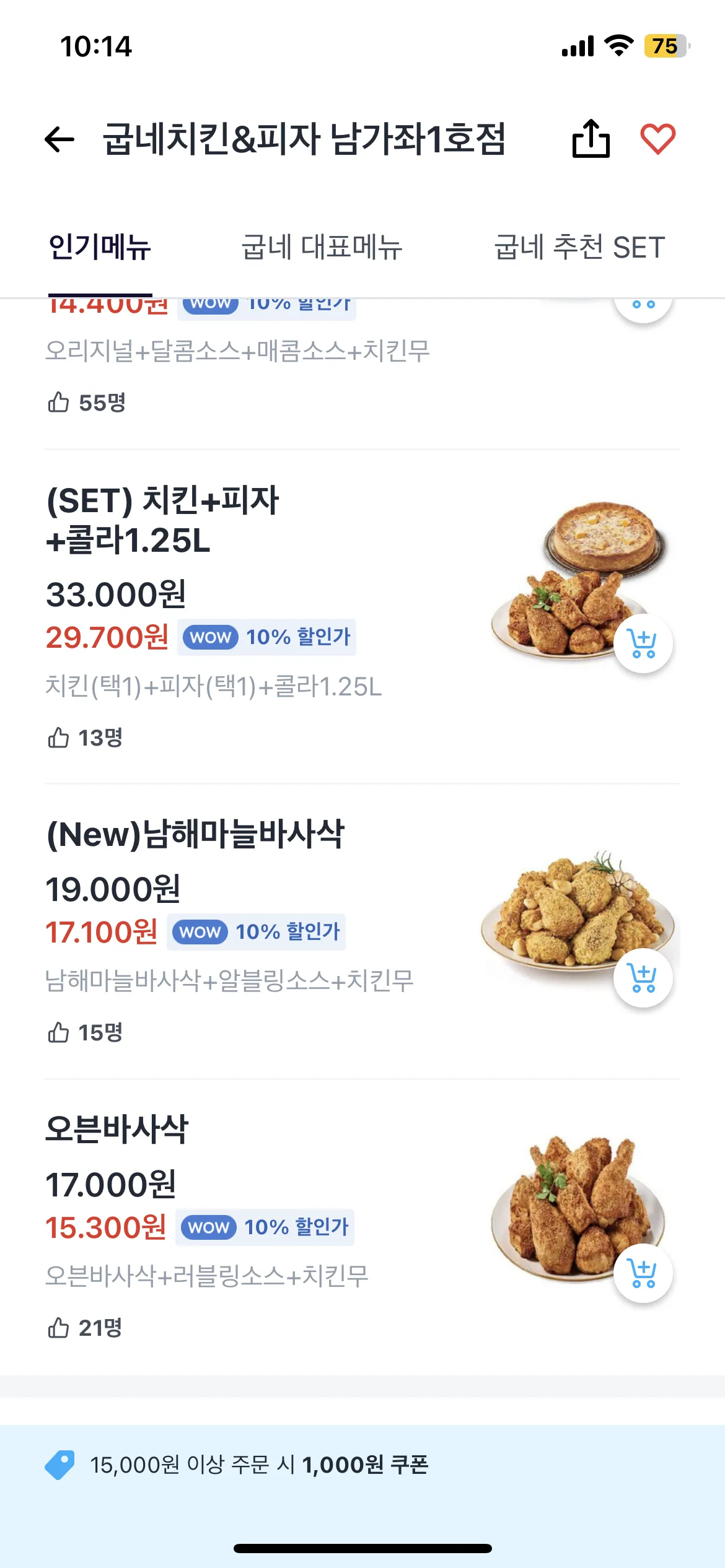Switch to the 인기메뉴 tab

tap(100, 247)
